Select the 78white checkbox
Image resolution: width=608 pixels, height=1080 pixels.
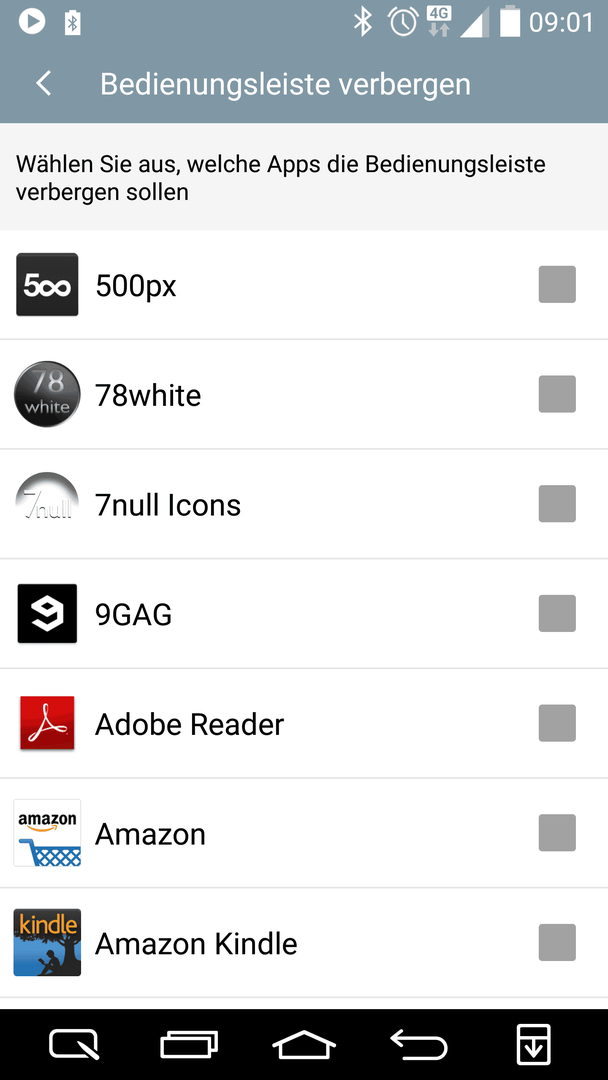point(557,394)
